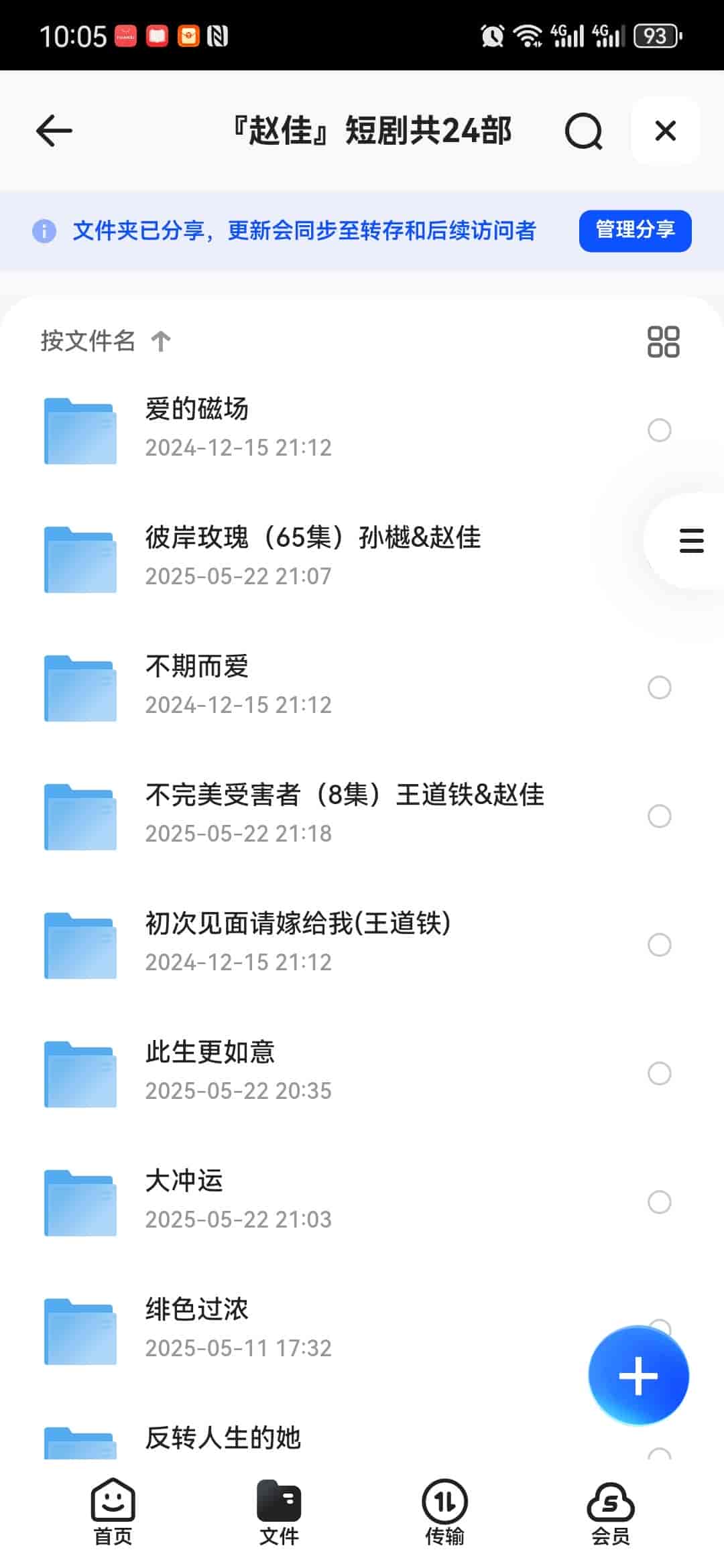Go back with the arrow icon
This screenshot has width=724, height=1568.
coord(54,131)
